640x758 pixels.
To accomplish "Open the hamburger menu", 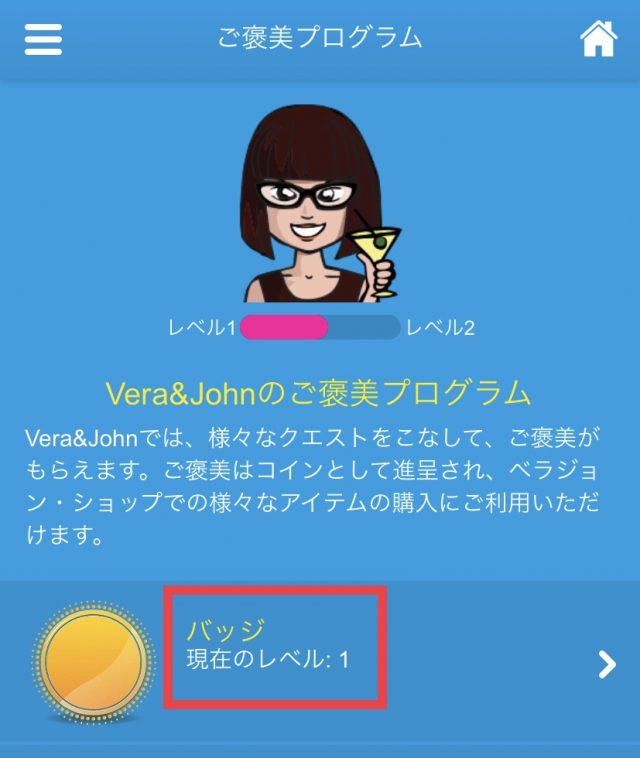I will pos(43,39).
